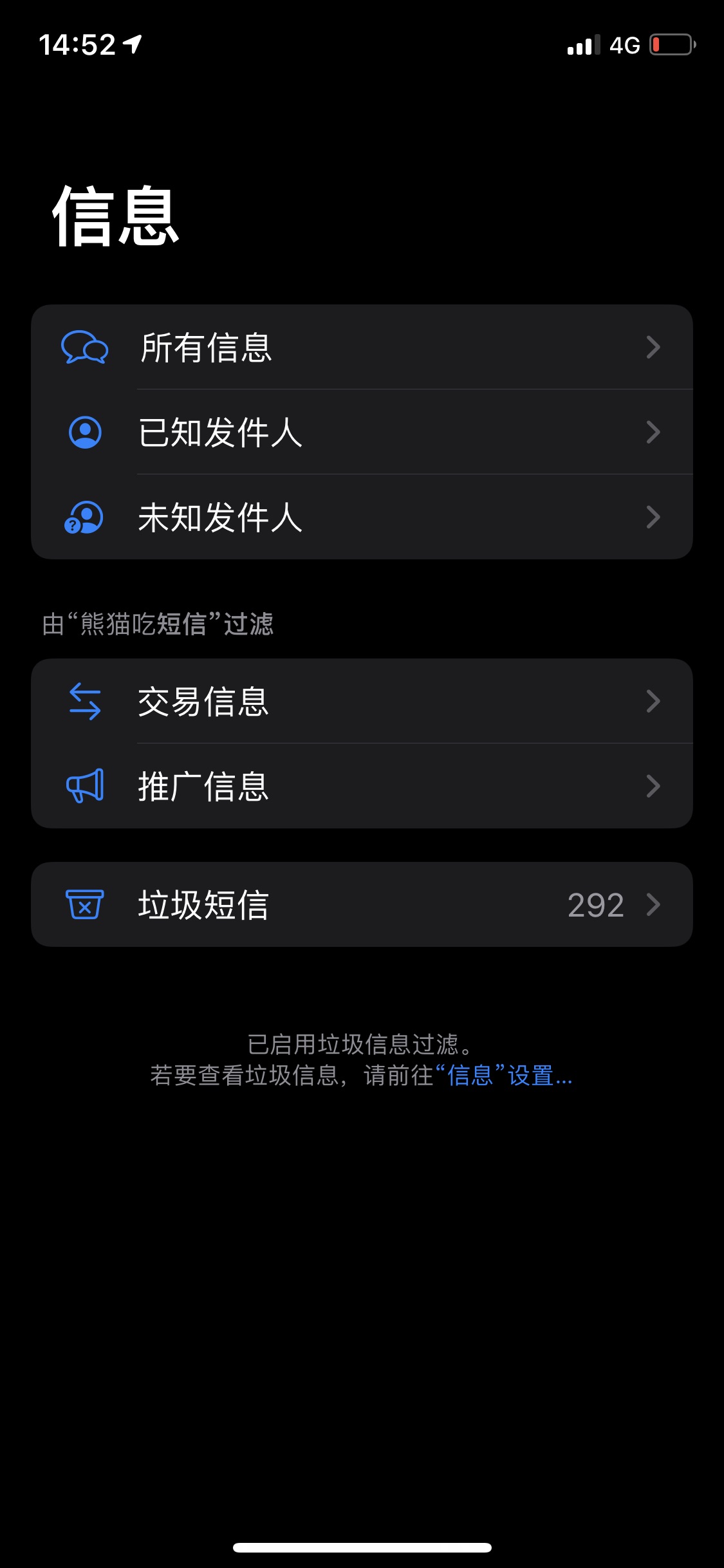
Task: Expand the 所有信息 row chevron
Action: [x=654, y=348]
